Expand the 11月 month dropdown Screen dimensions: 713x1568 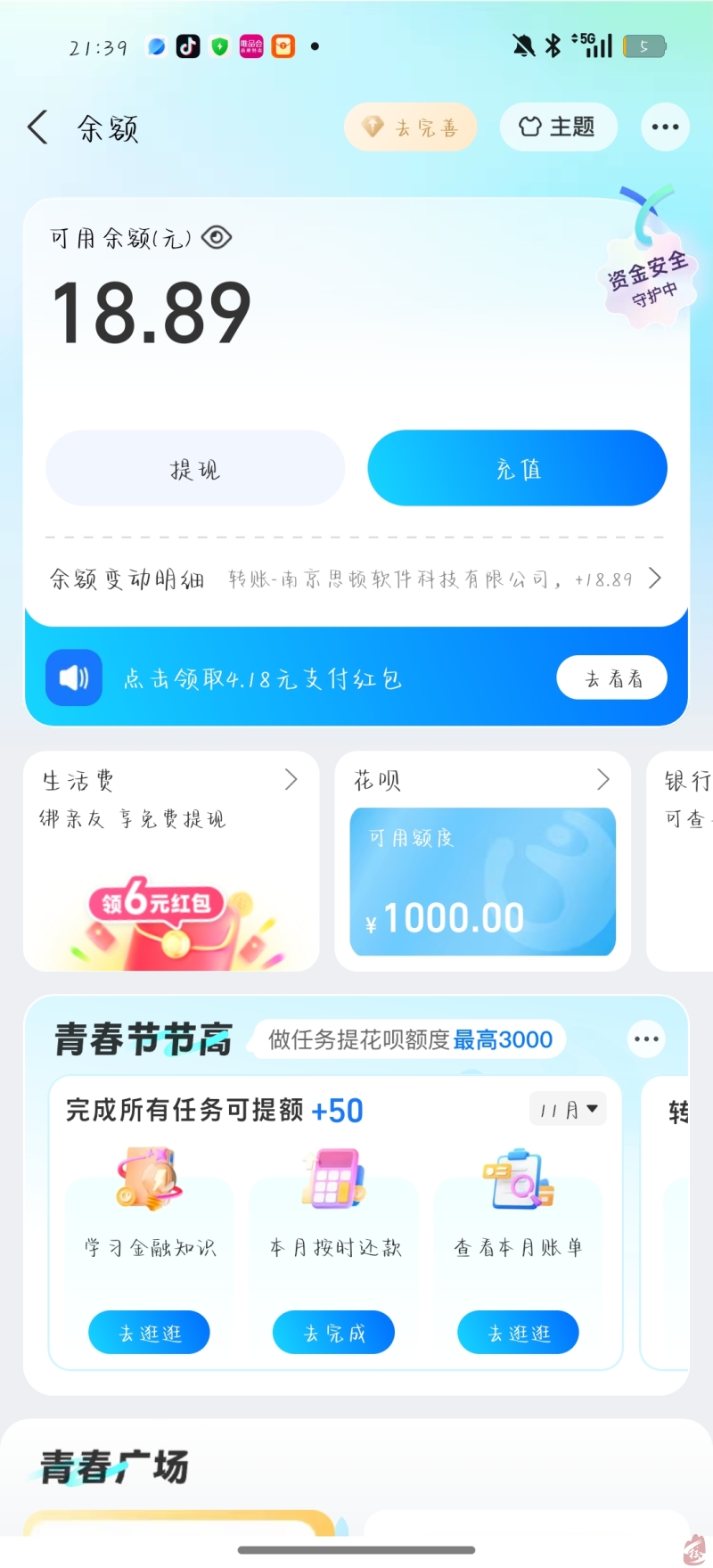pyautogui.click(x=568, y=1110)
